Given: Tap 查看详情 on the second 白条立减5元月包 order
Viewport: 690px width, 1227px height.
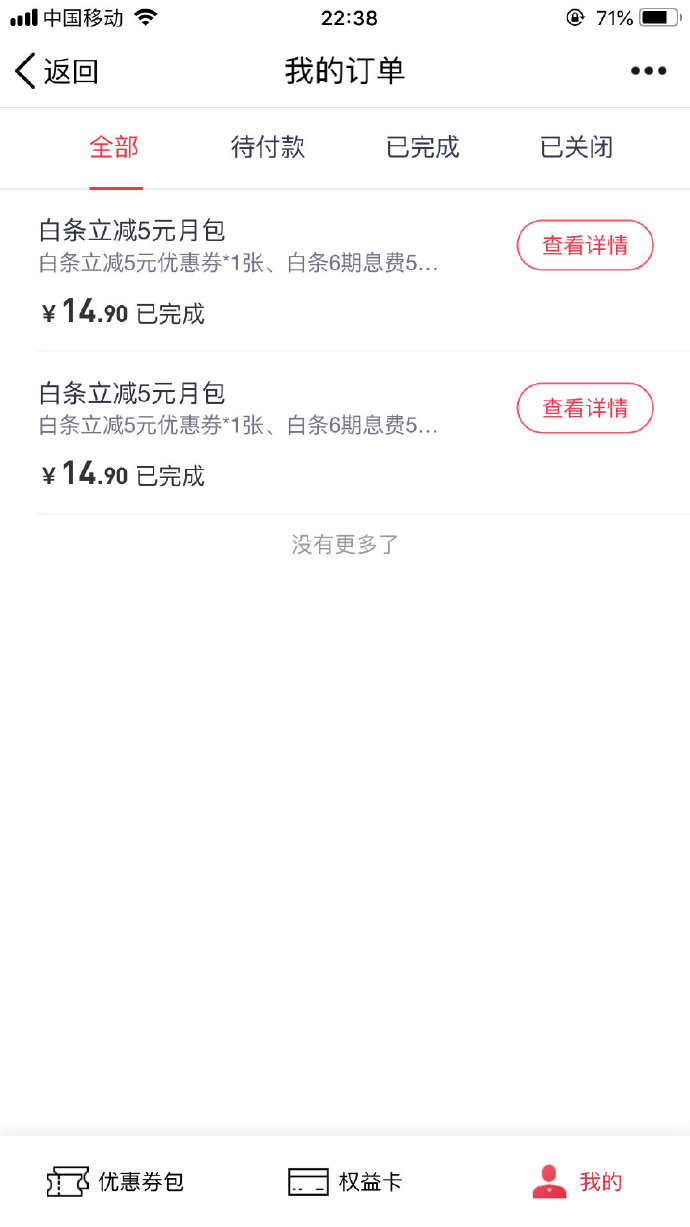Looking at the screenshot, I should click(585, 408).
